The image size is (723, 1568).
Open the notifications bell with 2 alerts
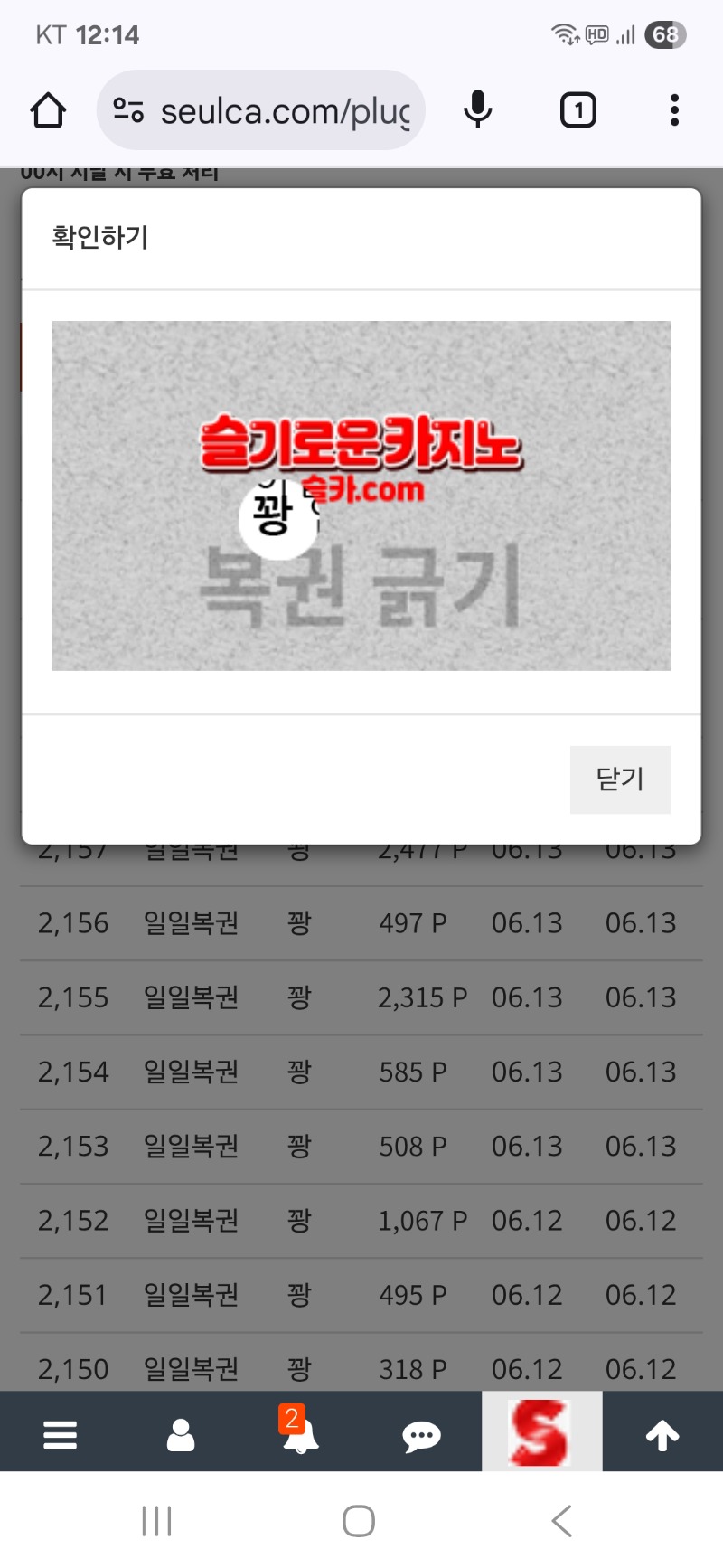tap(299, 1433)
